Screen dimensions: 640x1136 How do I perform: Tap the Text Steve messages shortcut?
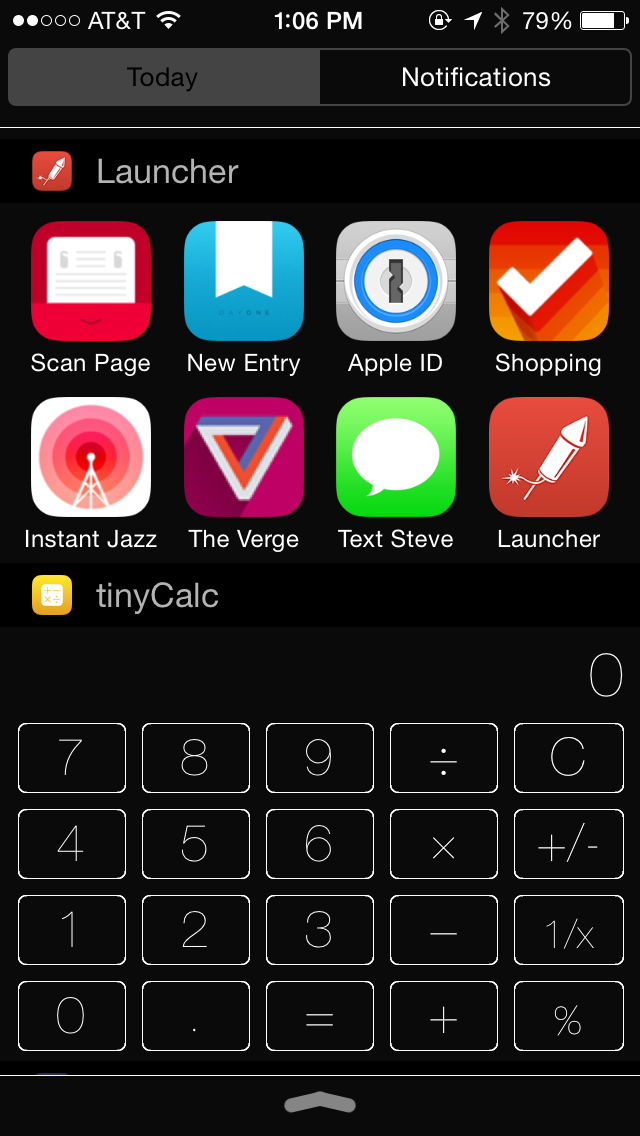click(x=396, y=457)
